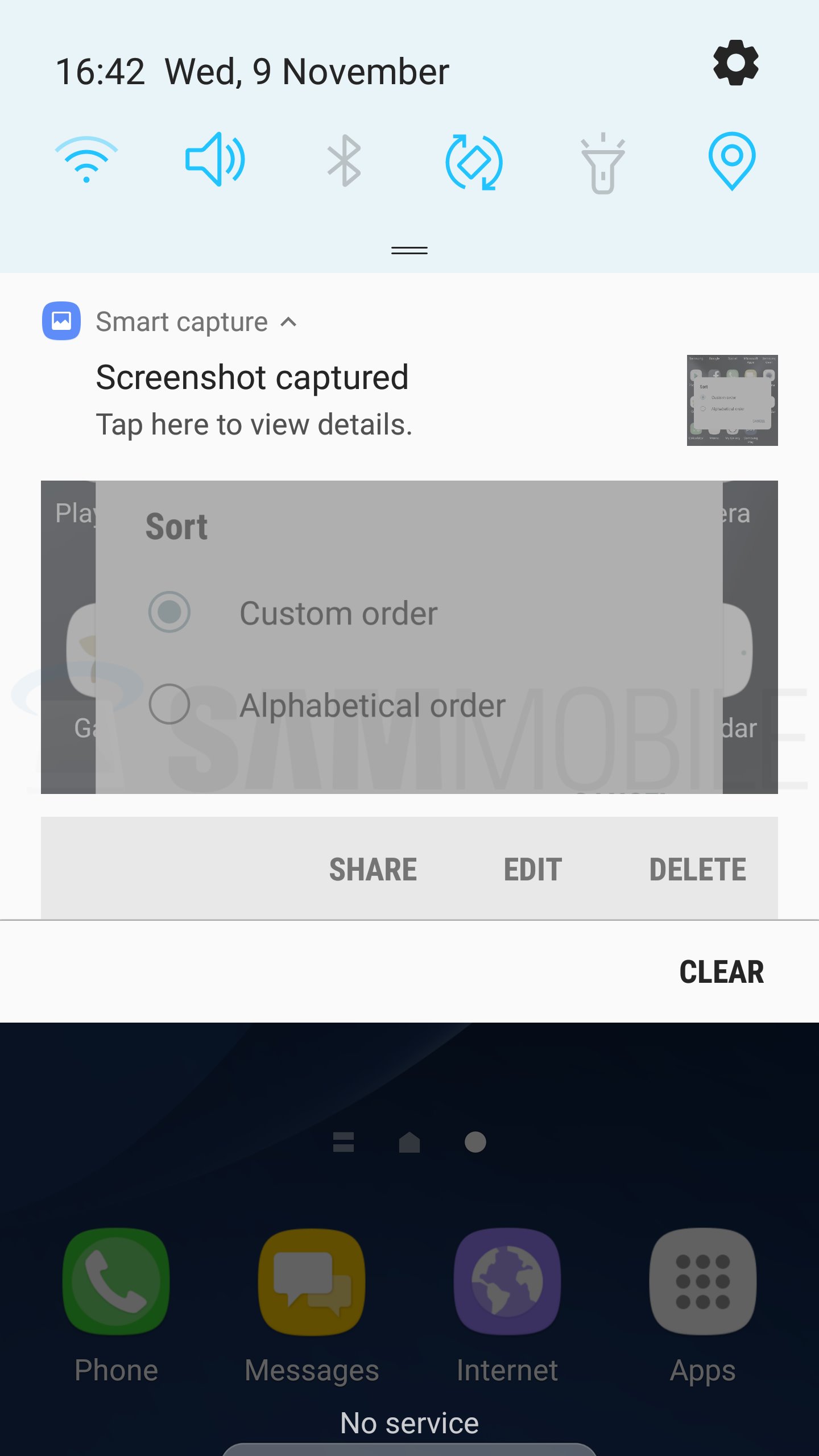Viewport: 819px width, 1456px height.
Task: Toggle location quick setting
Action: point(732,161)
